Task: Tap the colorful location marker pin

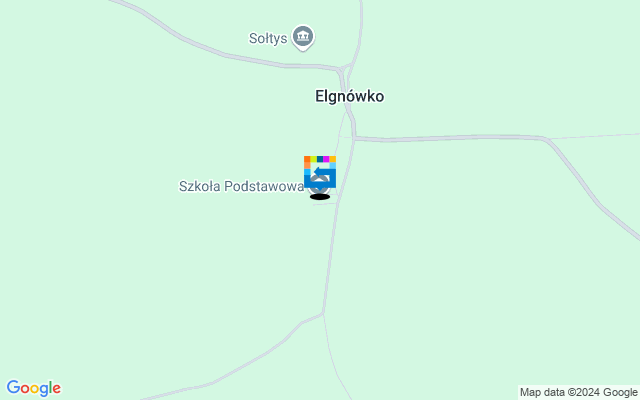Action: click(x=319, y=171)
